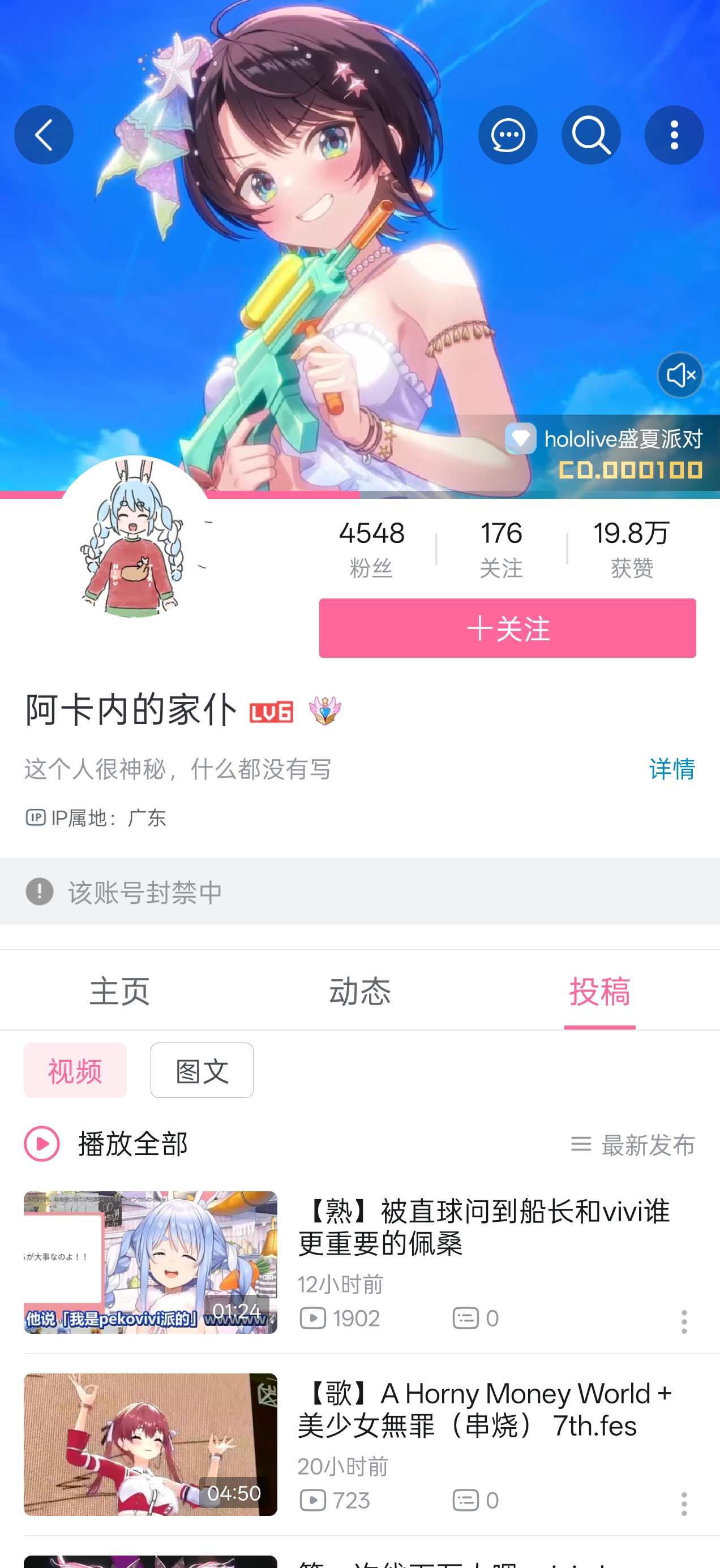Open more options for the 【熟】 video

click(x=683, y=1321)
